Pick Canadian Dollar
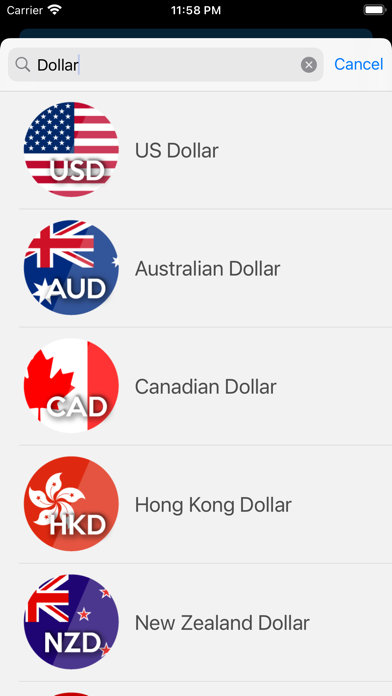This screenshot has height=696, width=392. [x=196, y=386]
